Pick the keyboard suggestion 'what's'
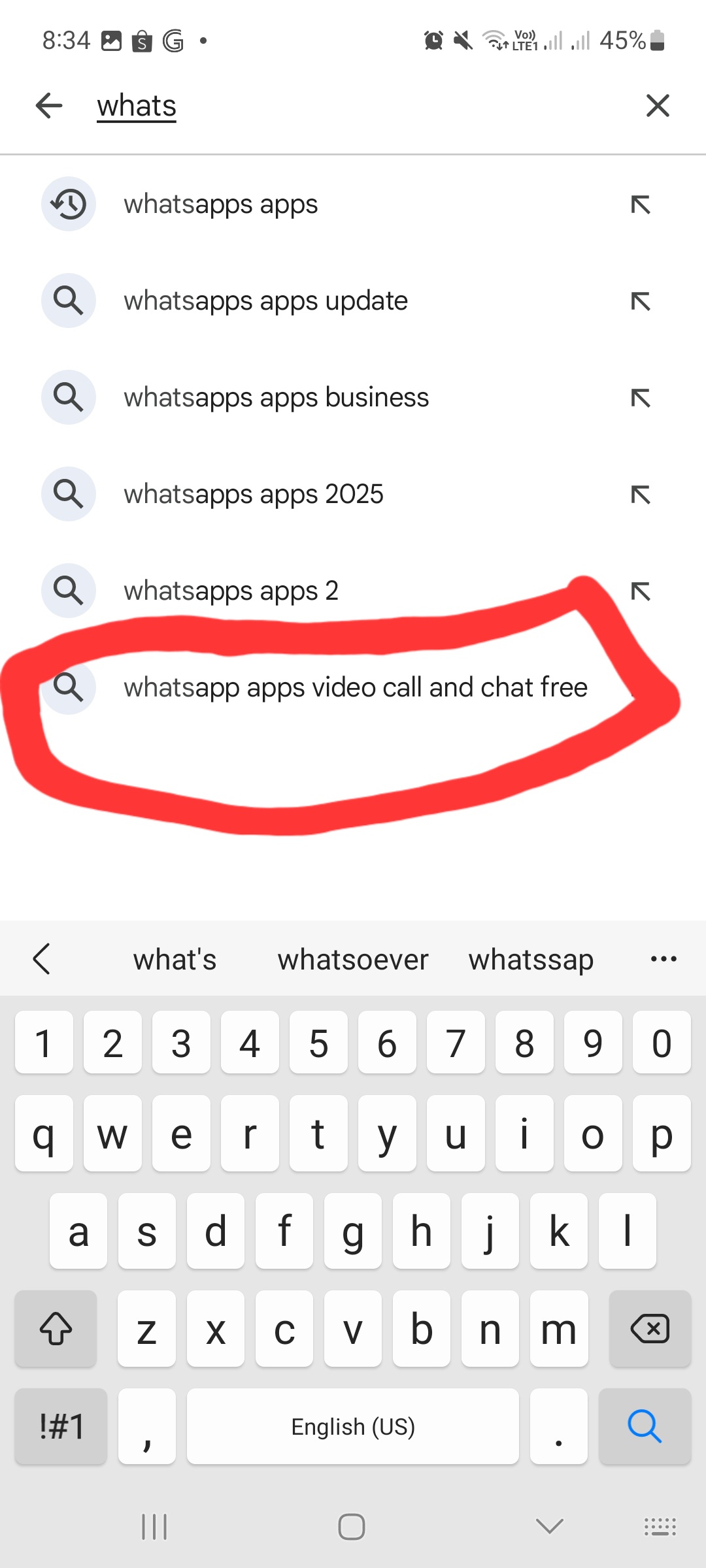Screen dimensions: 706x1568 coord(175,960)
